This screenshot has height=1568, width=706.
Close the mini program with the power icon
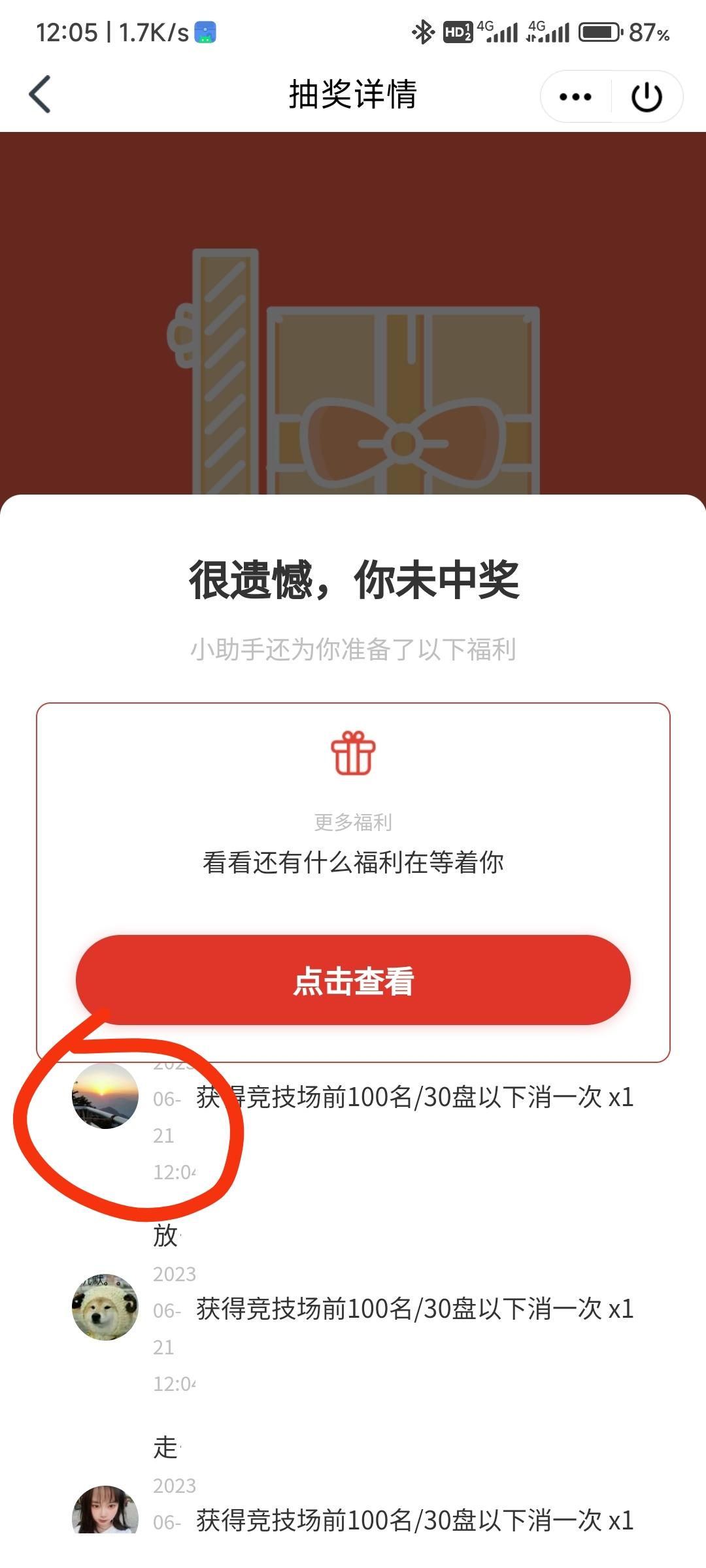[647, 97]
